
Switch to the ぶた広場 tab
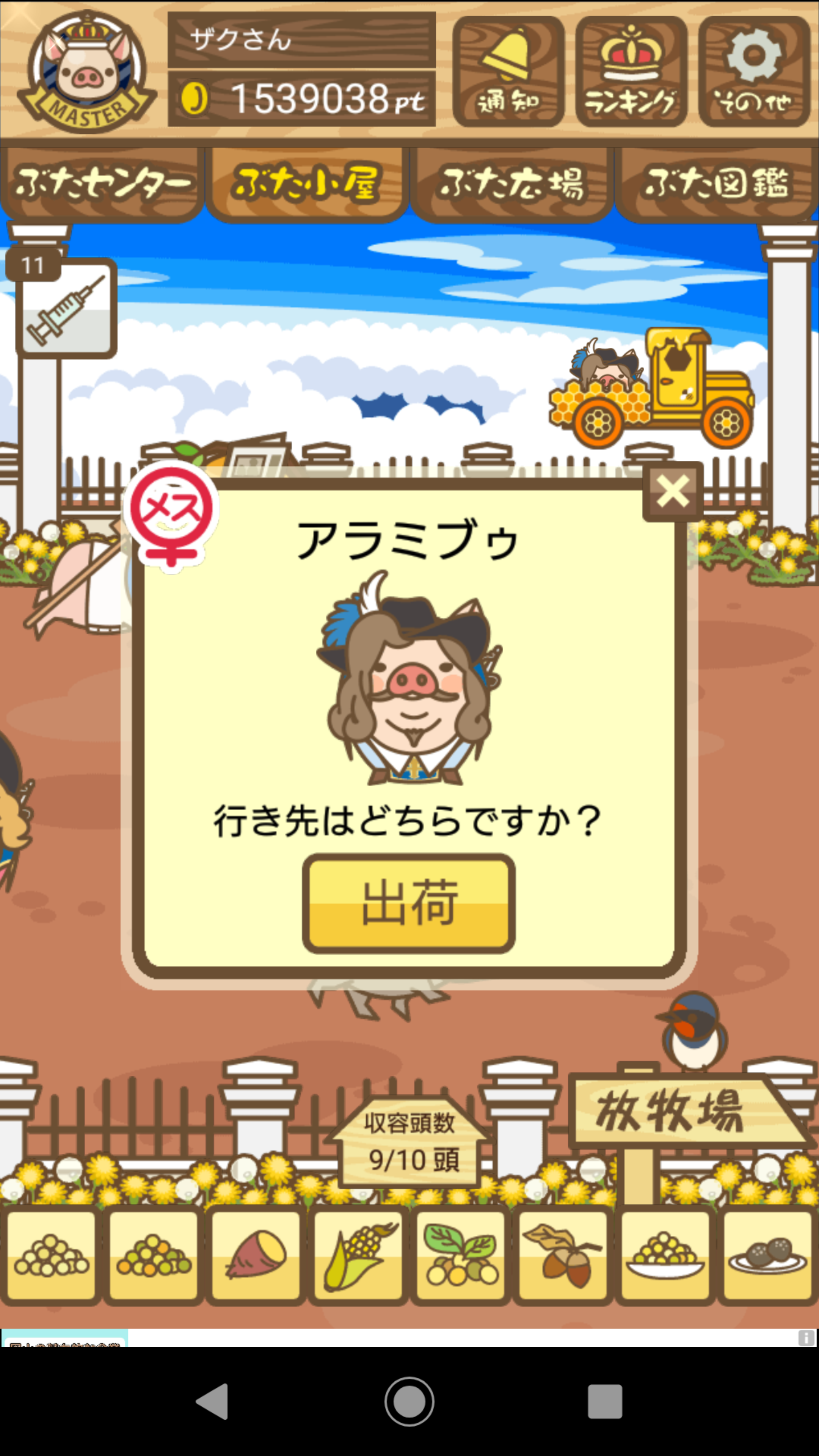tap(511, 184)
